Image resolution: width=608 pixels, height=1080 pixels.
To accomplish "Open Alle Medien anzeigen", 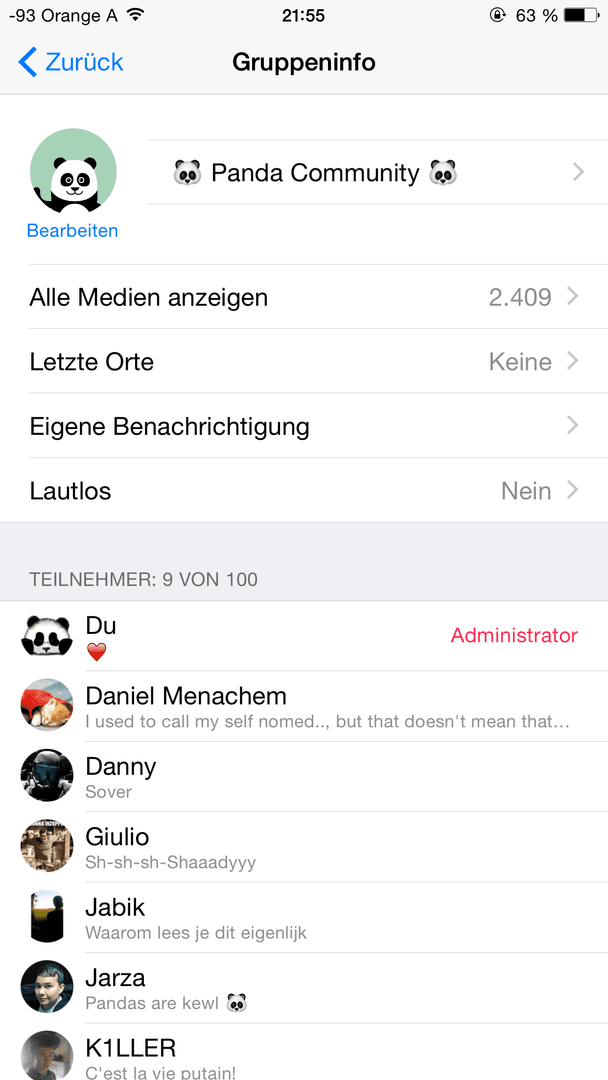I will [x=304, y=297].
